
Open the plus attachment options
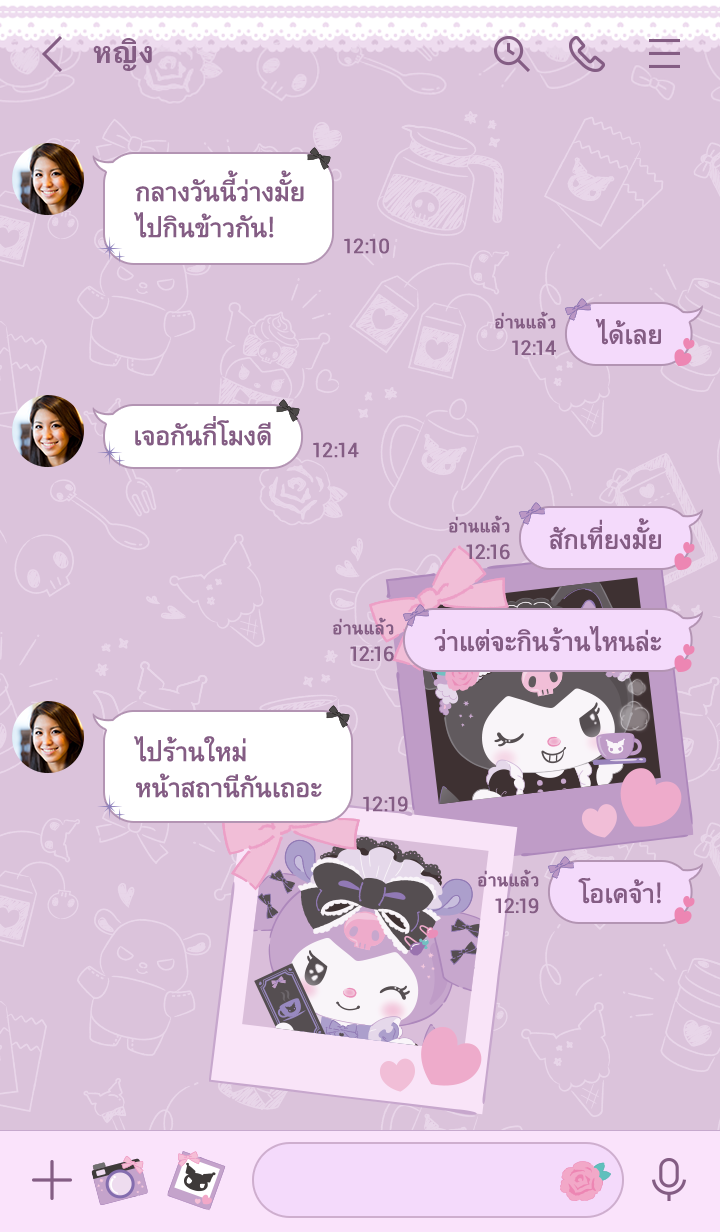coord(52,1181)
